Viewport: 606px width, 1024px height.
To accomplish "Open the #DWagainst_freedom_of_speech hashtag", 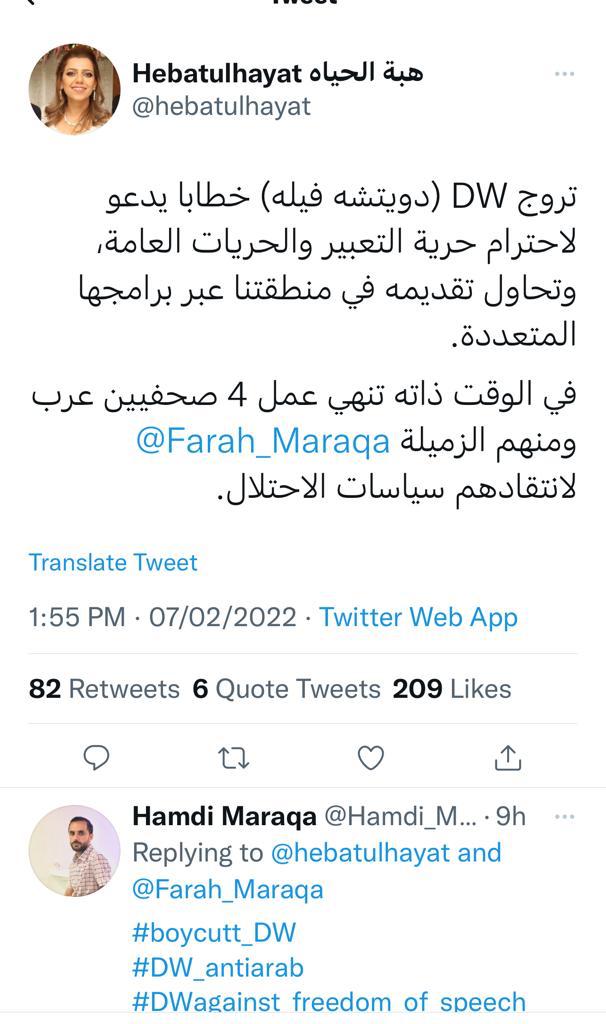I will [329, 1001].
